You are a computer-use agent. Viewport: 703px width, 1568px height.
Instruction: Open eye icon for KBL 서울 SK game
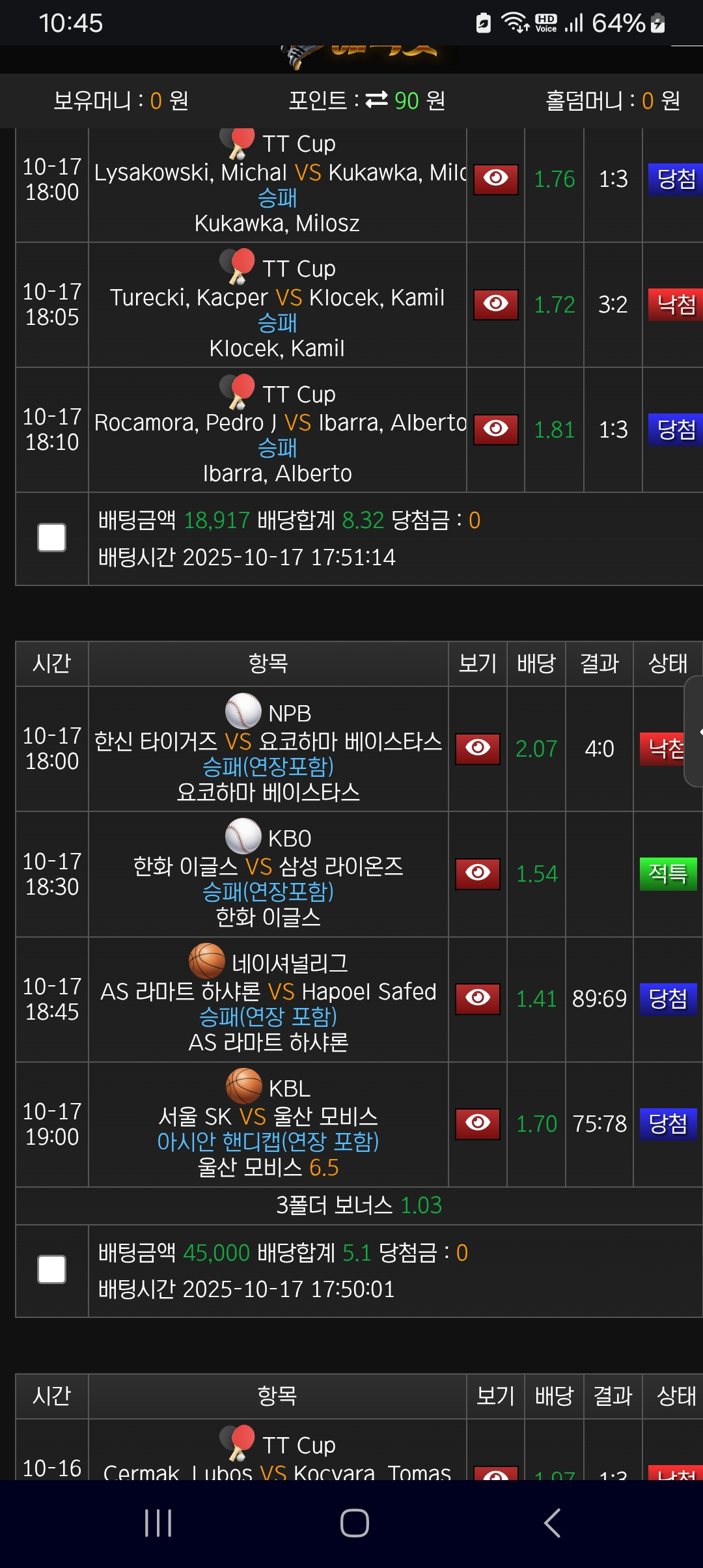(478, 1123)
